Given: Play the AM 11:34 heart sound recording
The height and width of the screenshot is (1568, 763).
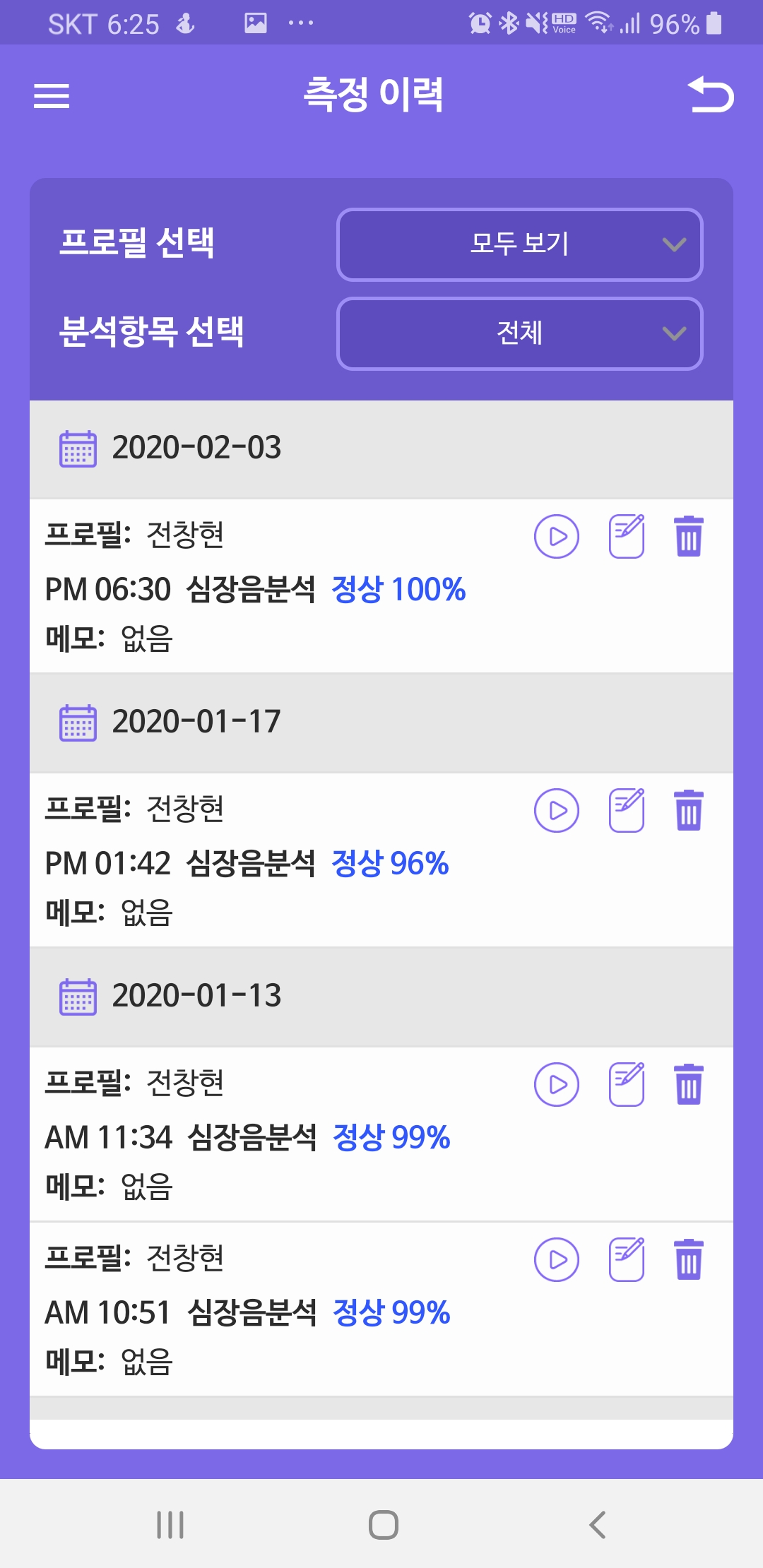Looking at the screenshot, I should tap(557, 1085).
